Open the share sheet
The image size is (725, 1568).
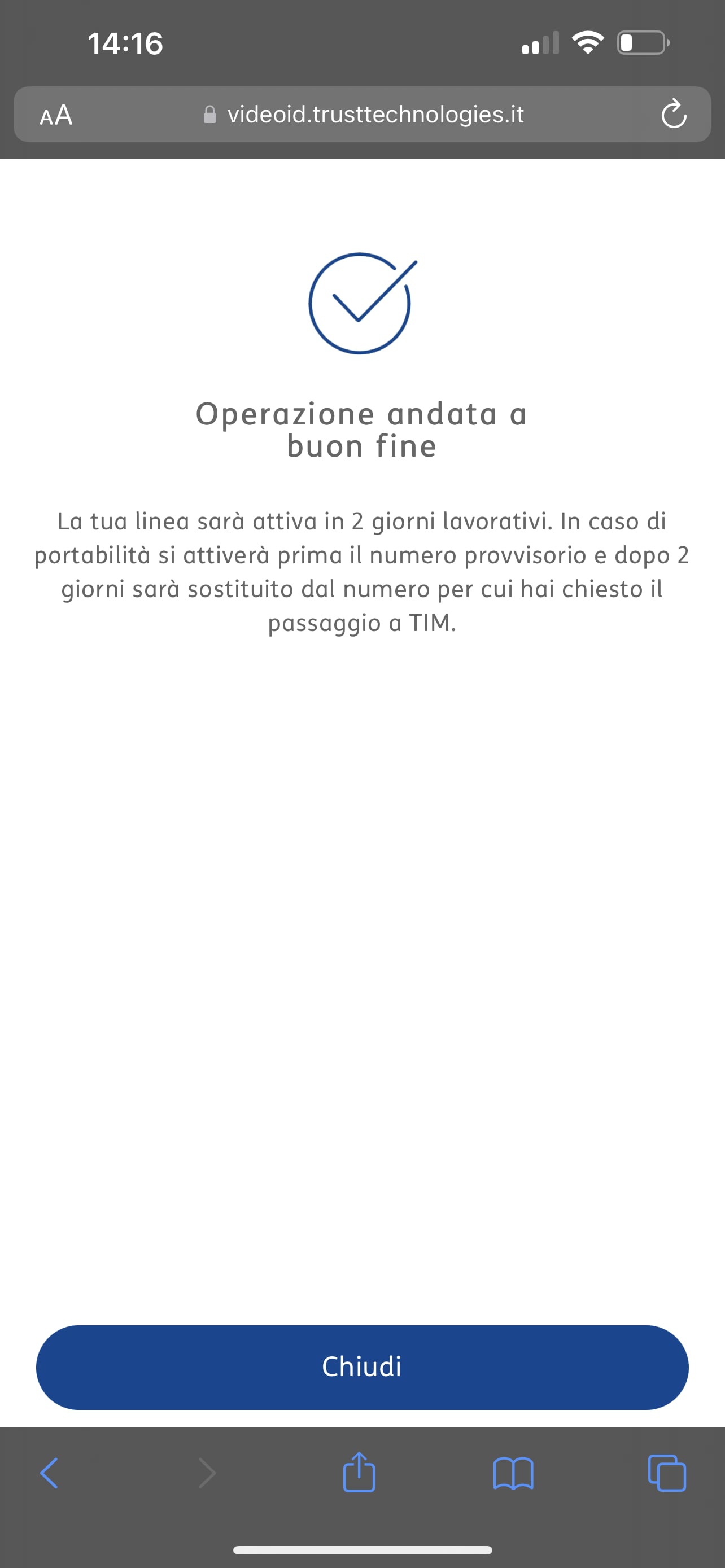pos(359,1472)
